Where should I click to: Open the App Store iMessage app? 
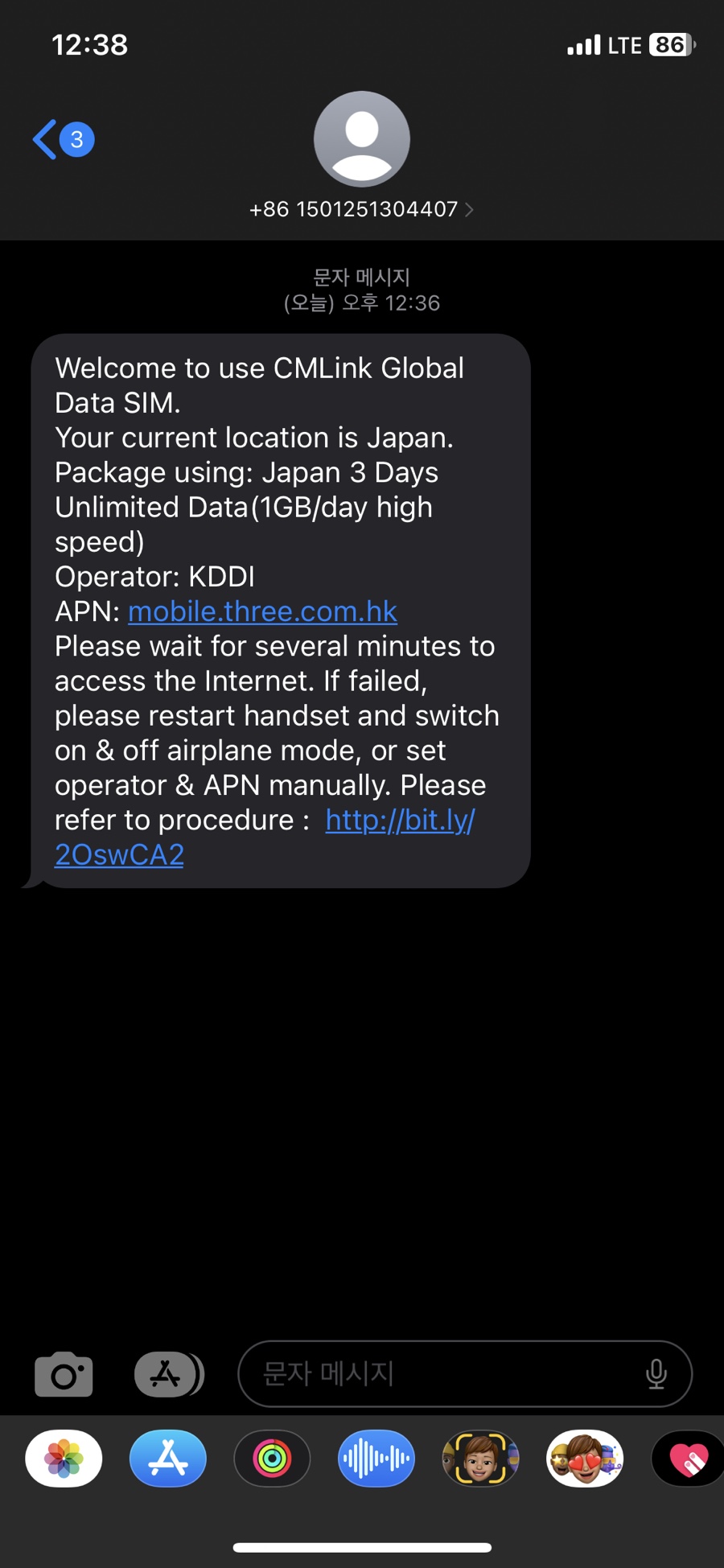coord(168,1459)
